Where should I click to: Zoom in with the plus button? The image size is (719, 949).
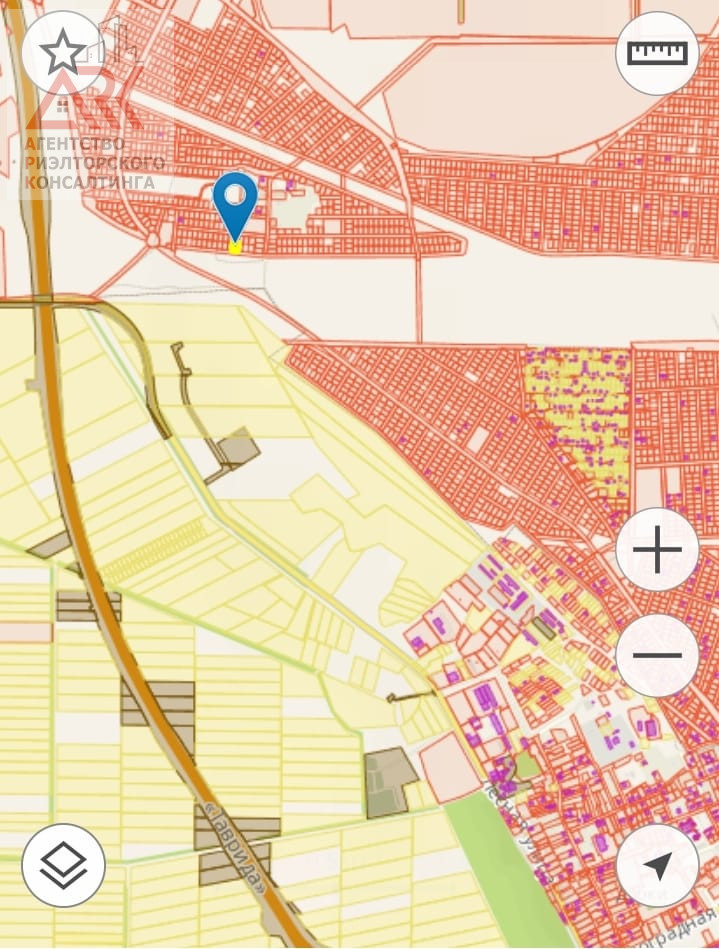point(657,550)
